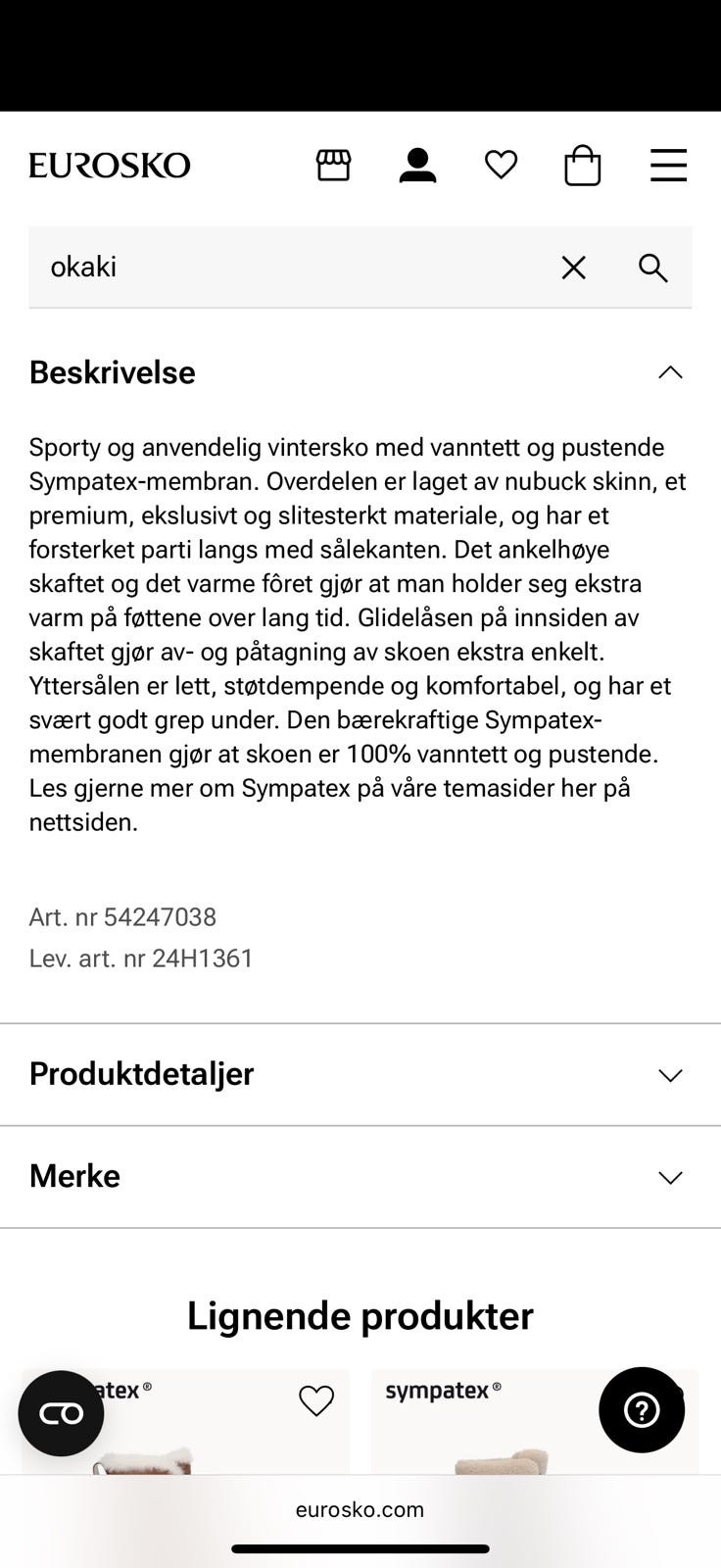
Task: Open the store locator icon
Action: (333, 165)
